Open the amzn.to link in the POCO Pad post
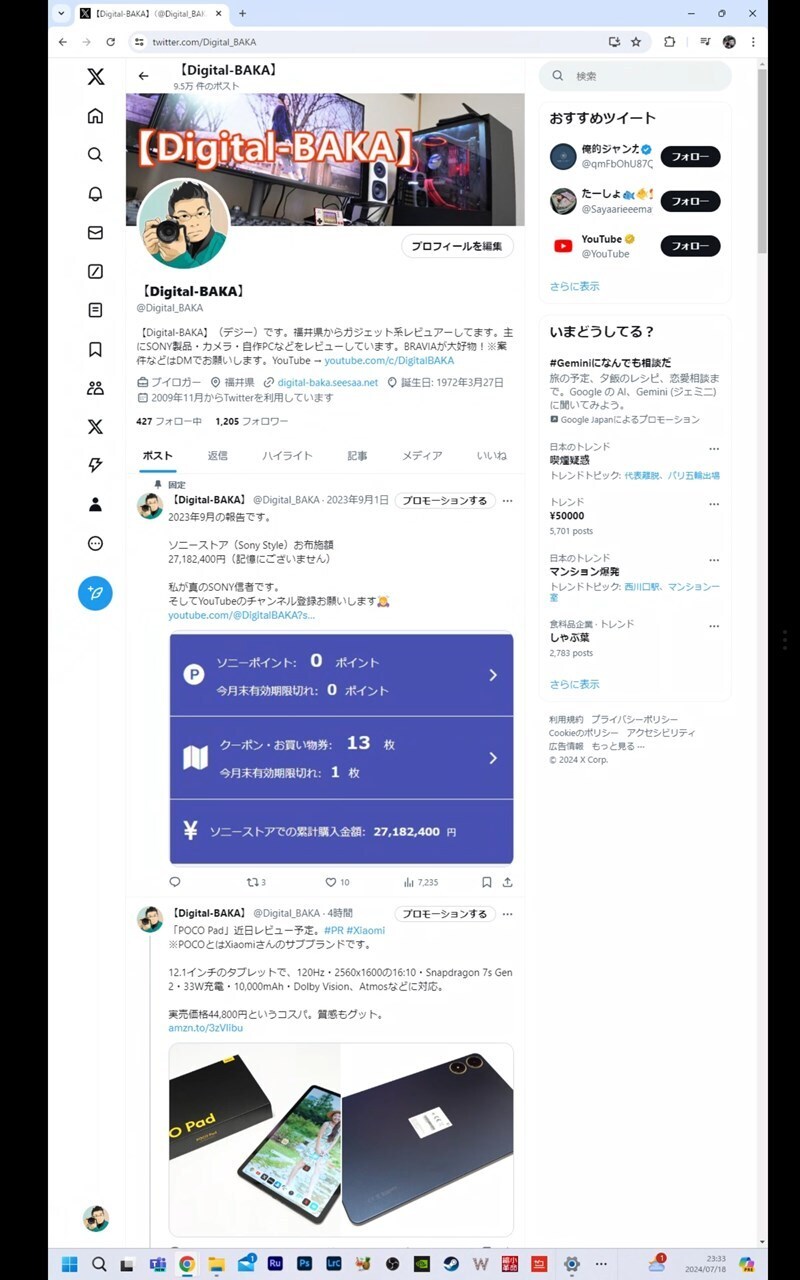 [x=205, y=1028]
